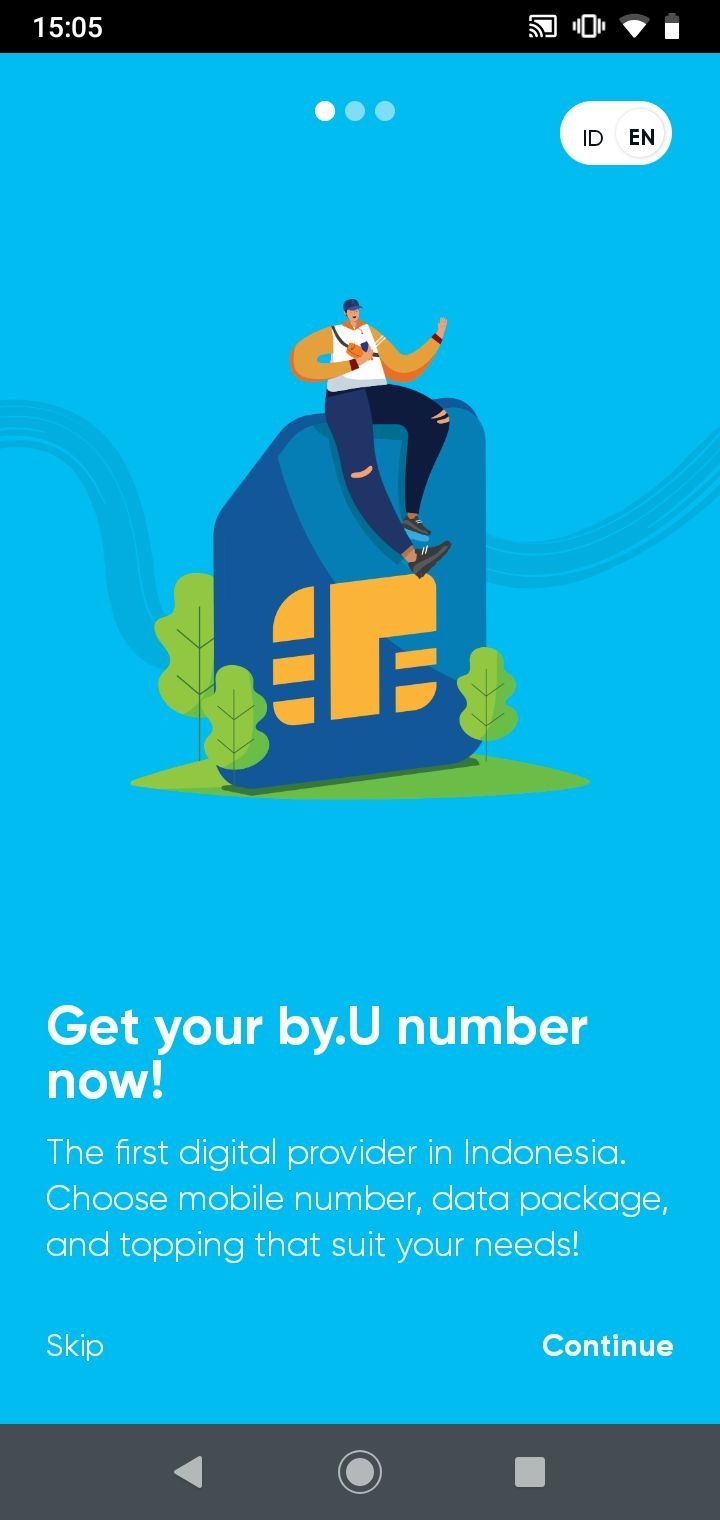Tap Continue to the next slide

(607, 1345)
